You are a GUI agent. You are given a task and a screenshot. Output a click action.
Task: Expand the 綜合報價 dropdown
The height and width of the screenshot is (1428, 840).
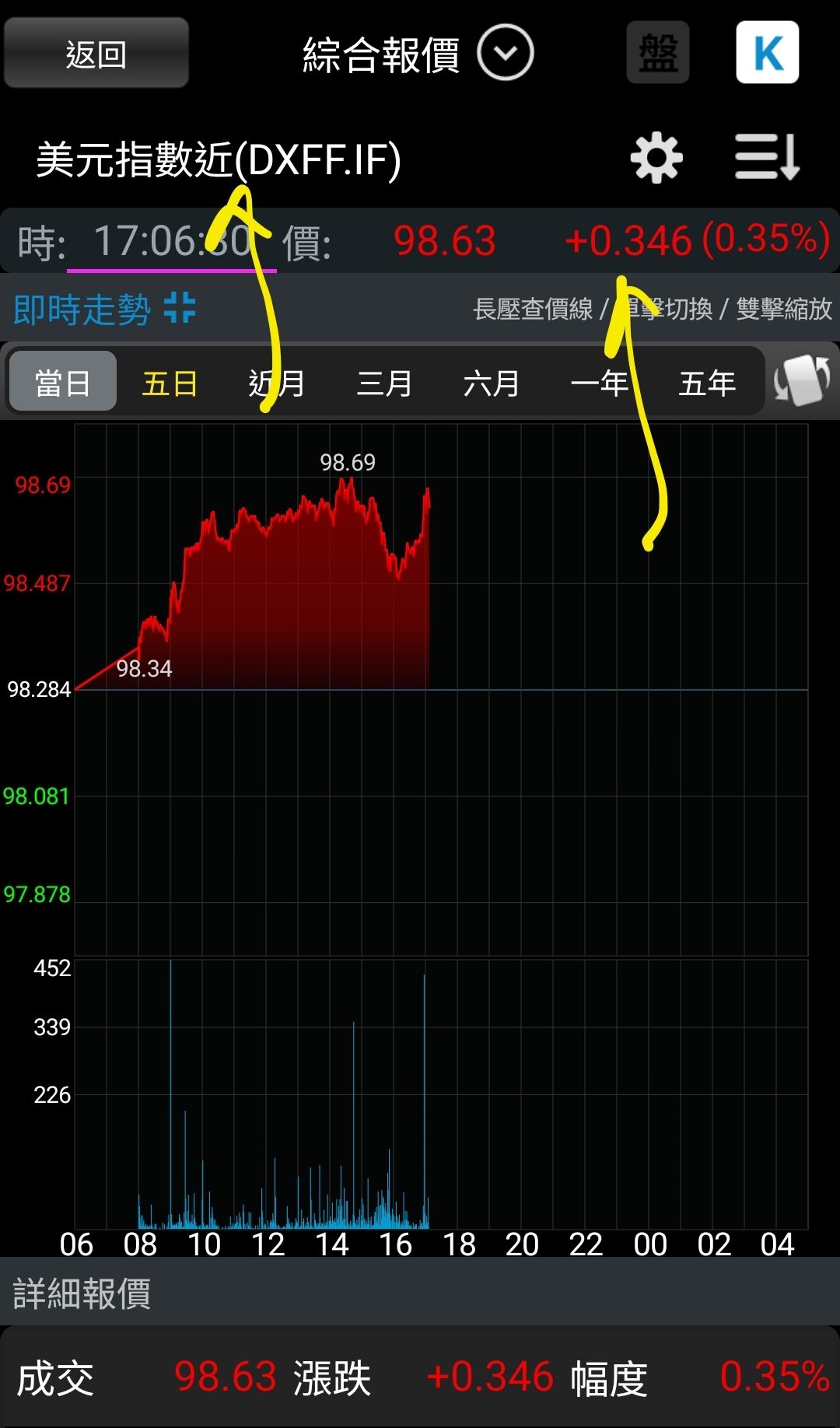click(x=505, y=53)
